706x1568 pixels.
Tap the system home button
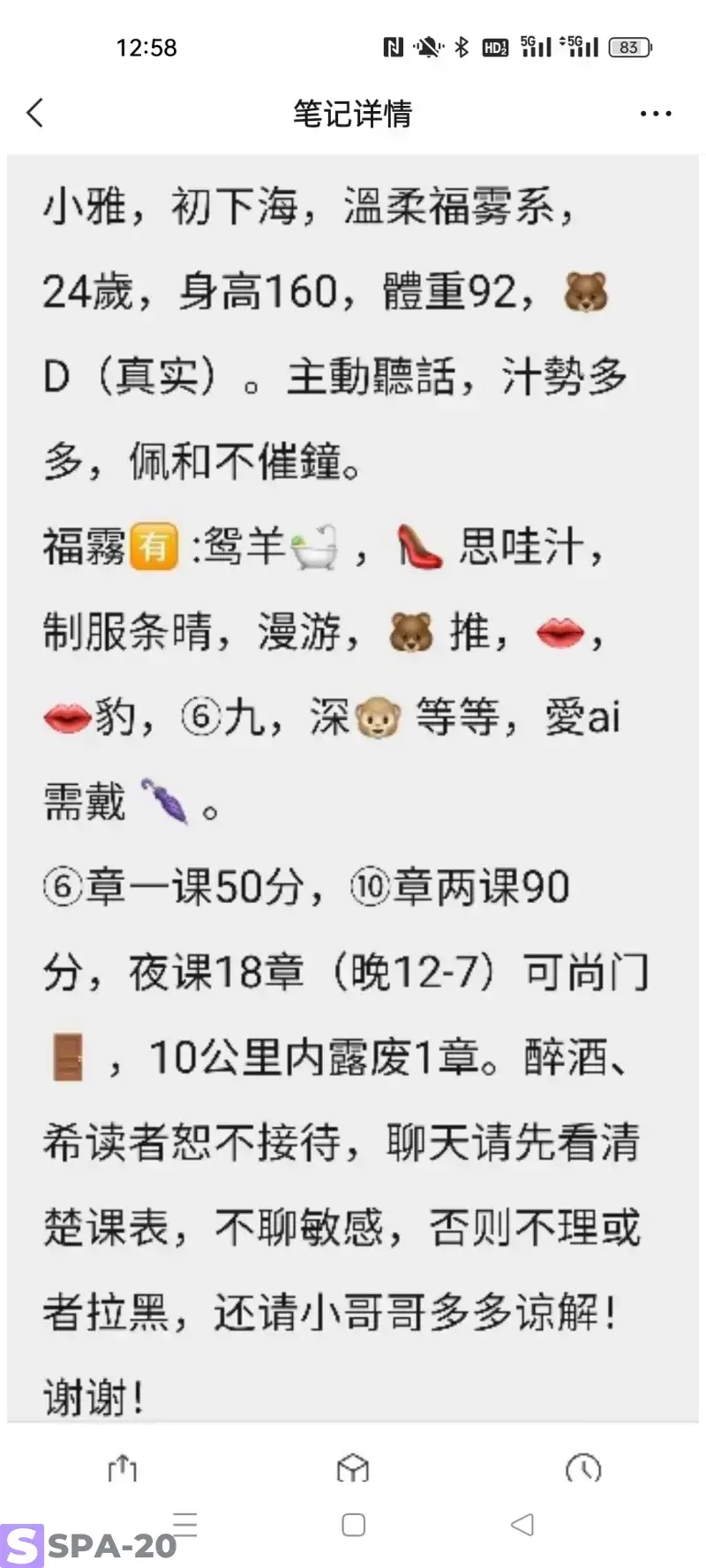tap(353, 1525)
